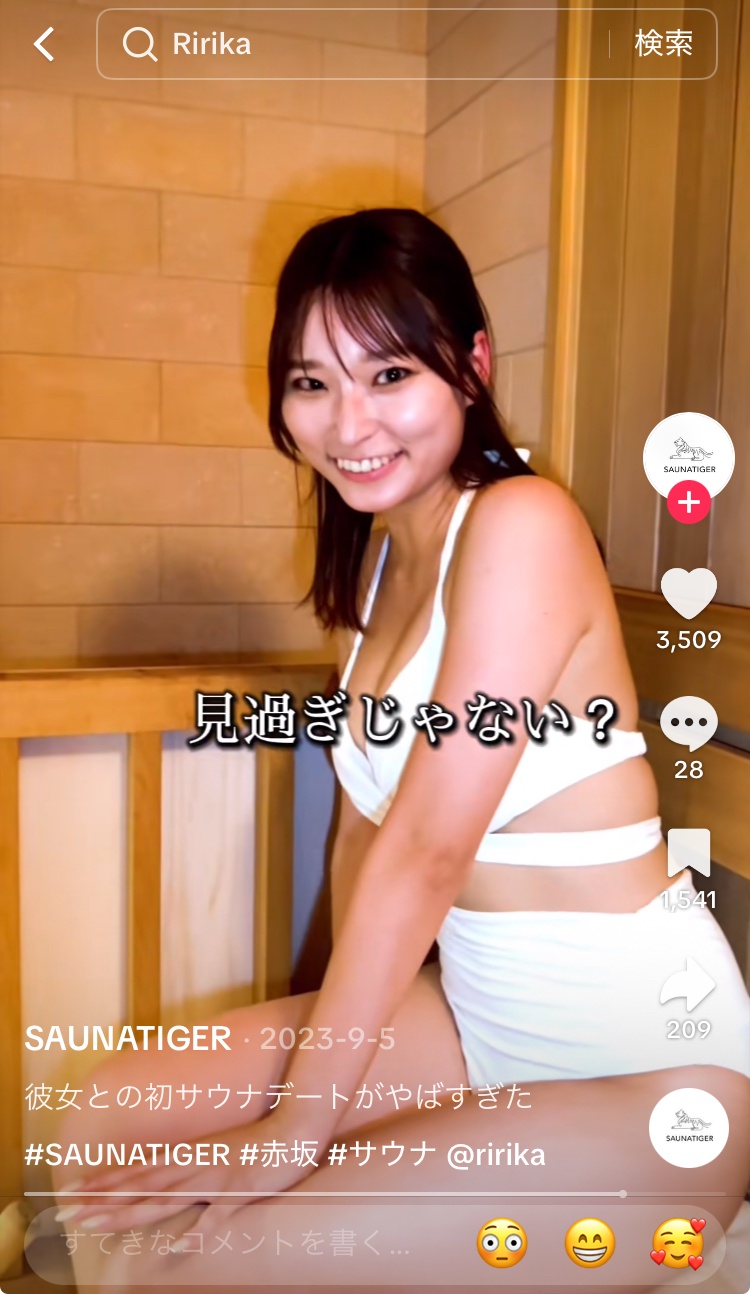Screen dimensions: 750x1294
Task: Like this video with the heart icon
Action: pos(688,594)
